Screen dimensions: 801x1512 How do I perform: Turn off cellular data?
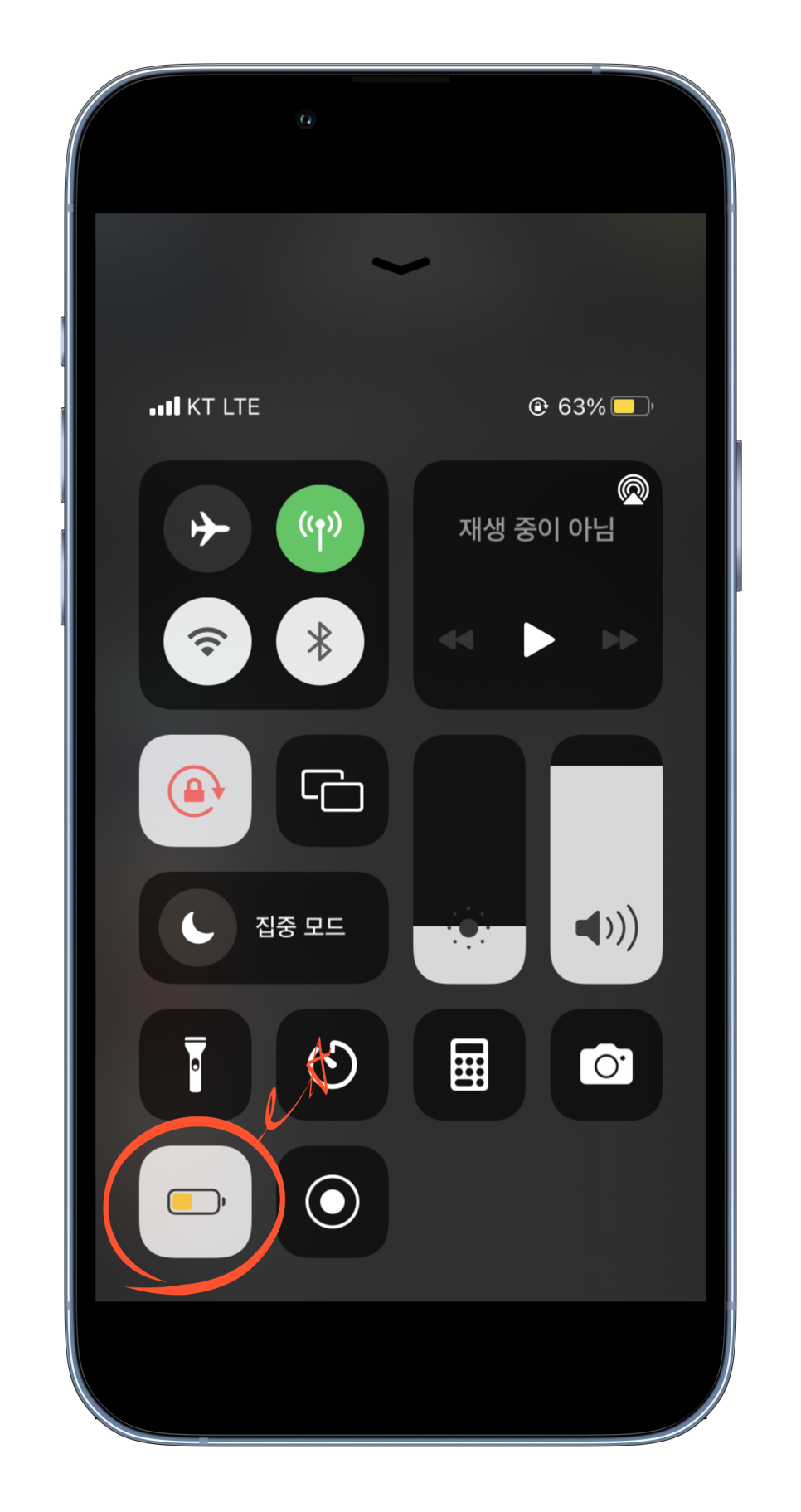pos(319,528)
